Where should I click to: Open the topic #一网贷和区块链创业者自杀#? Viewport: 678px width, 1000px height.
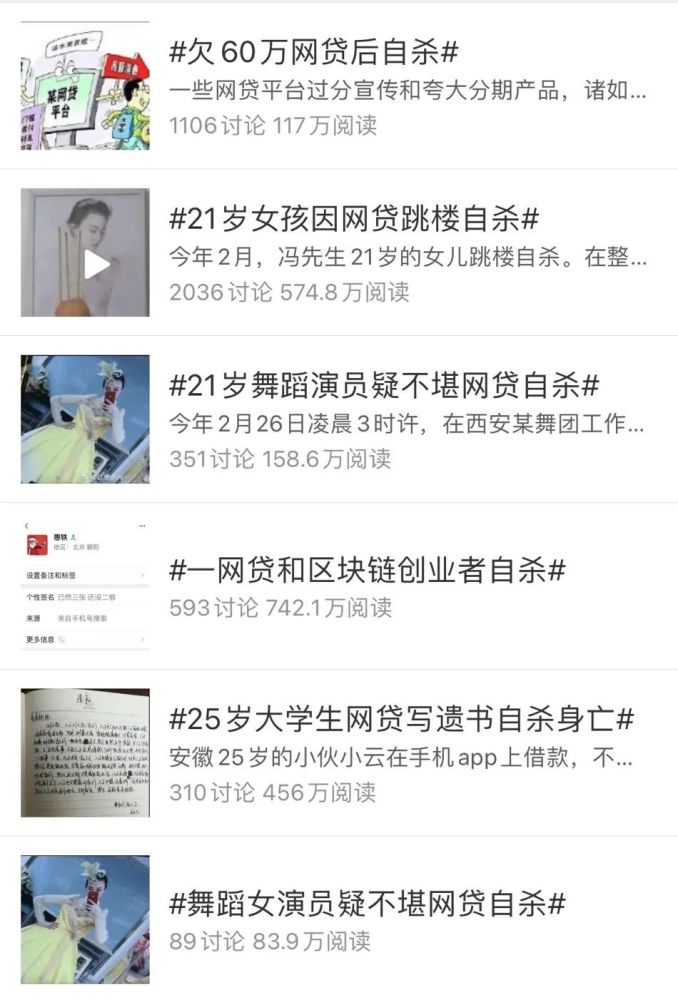(367, 570)
